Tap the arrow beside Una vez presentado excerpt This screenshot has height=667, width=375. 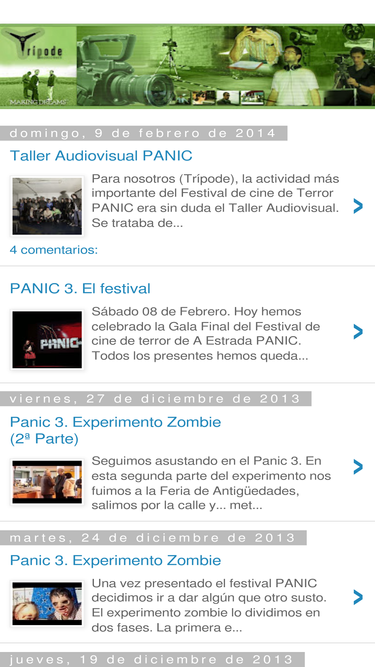point(358,597)
